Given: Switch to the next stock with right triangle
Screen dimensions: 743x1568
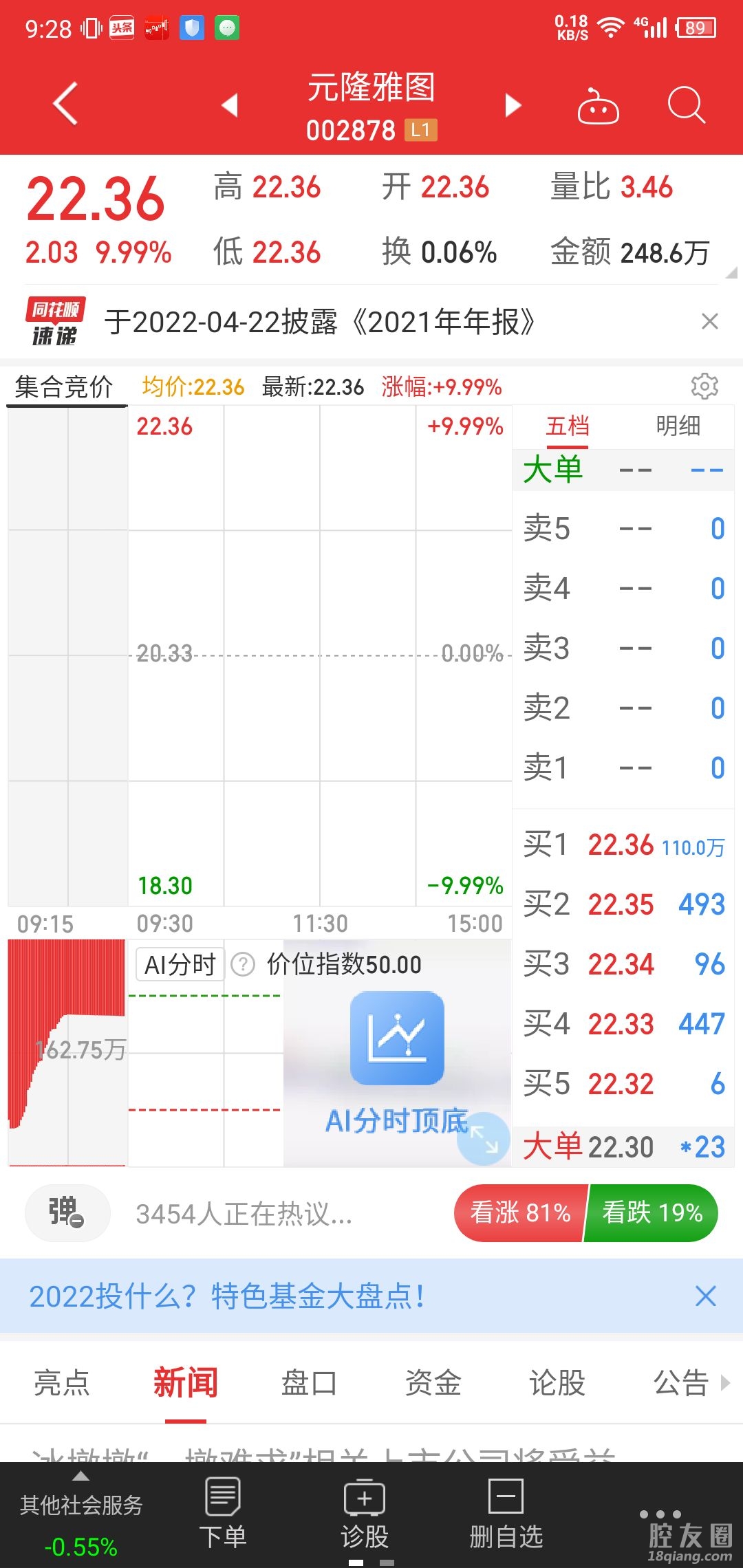Looking at the screenshot, I should coord(513,105).
